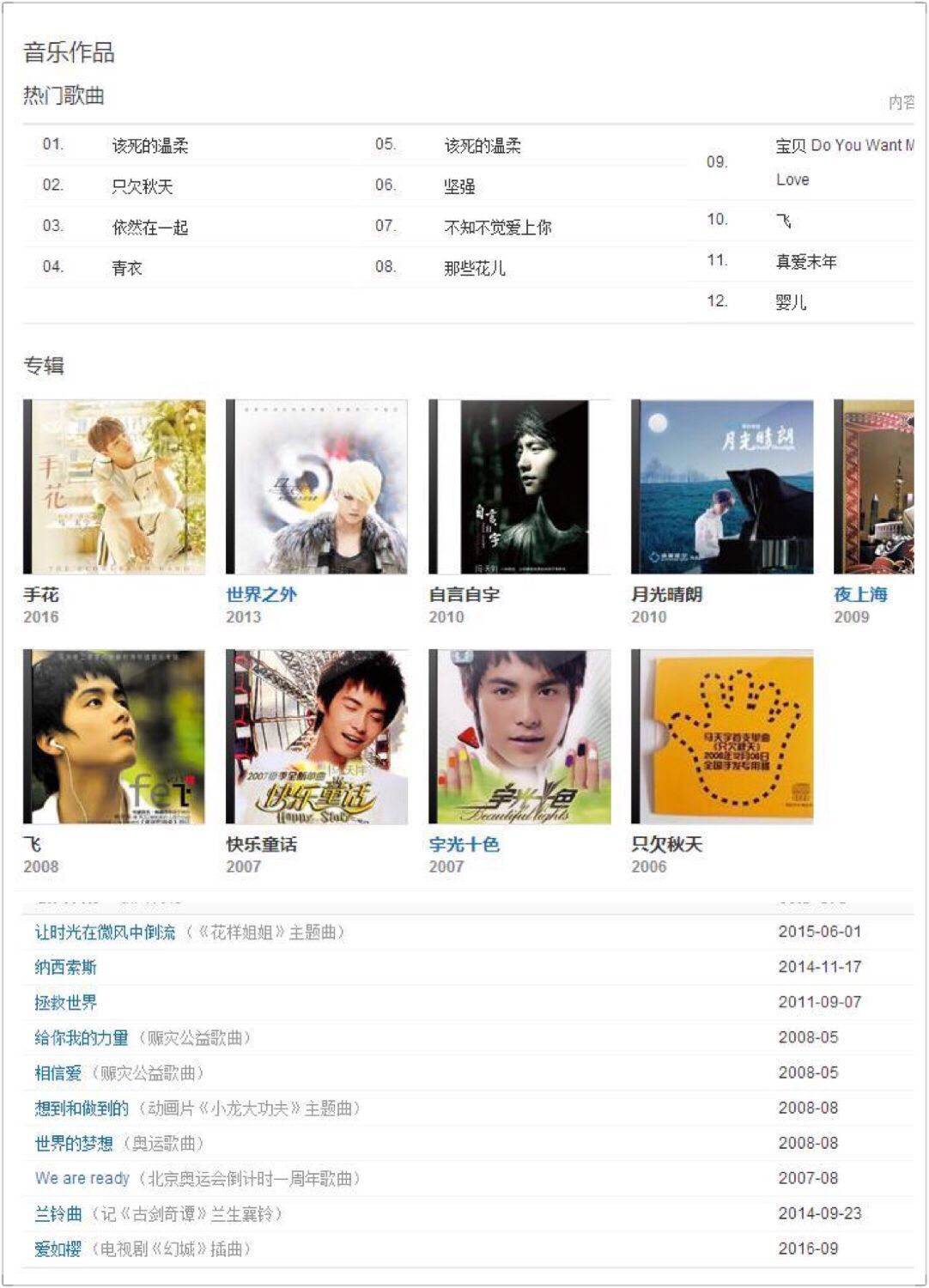Screen dimensions: 929x1288
Task: Open the single We are ready
Action: (x=82, y=1179)
